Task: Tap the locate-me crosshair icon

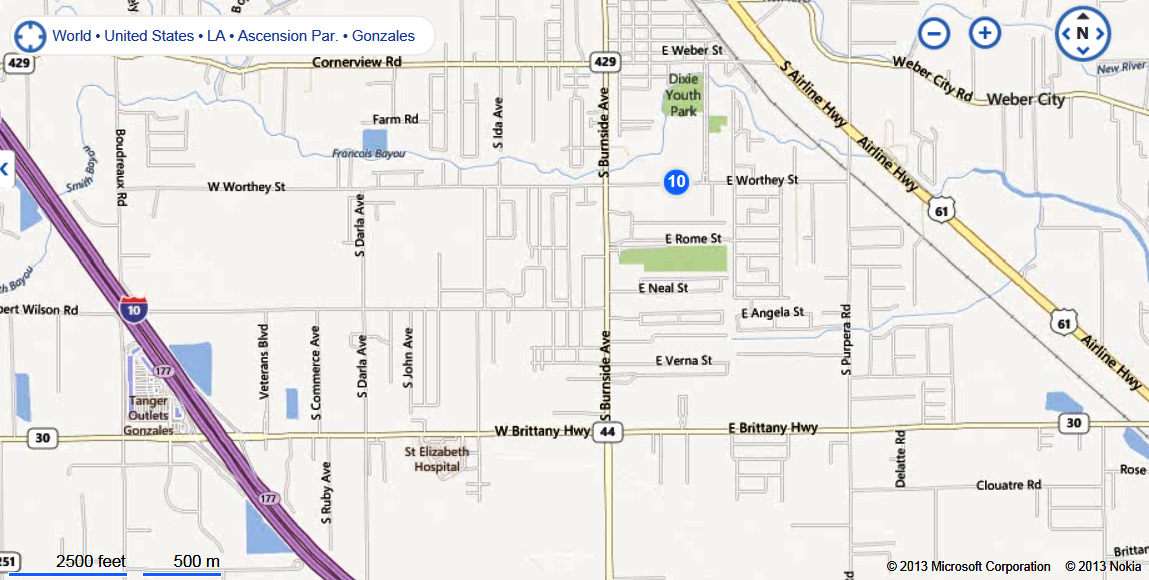Action: pos(30,36)
